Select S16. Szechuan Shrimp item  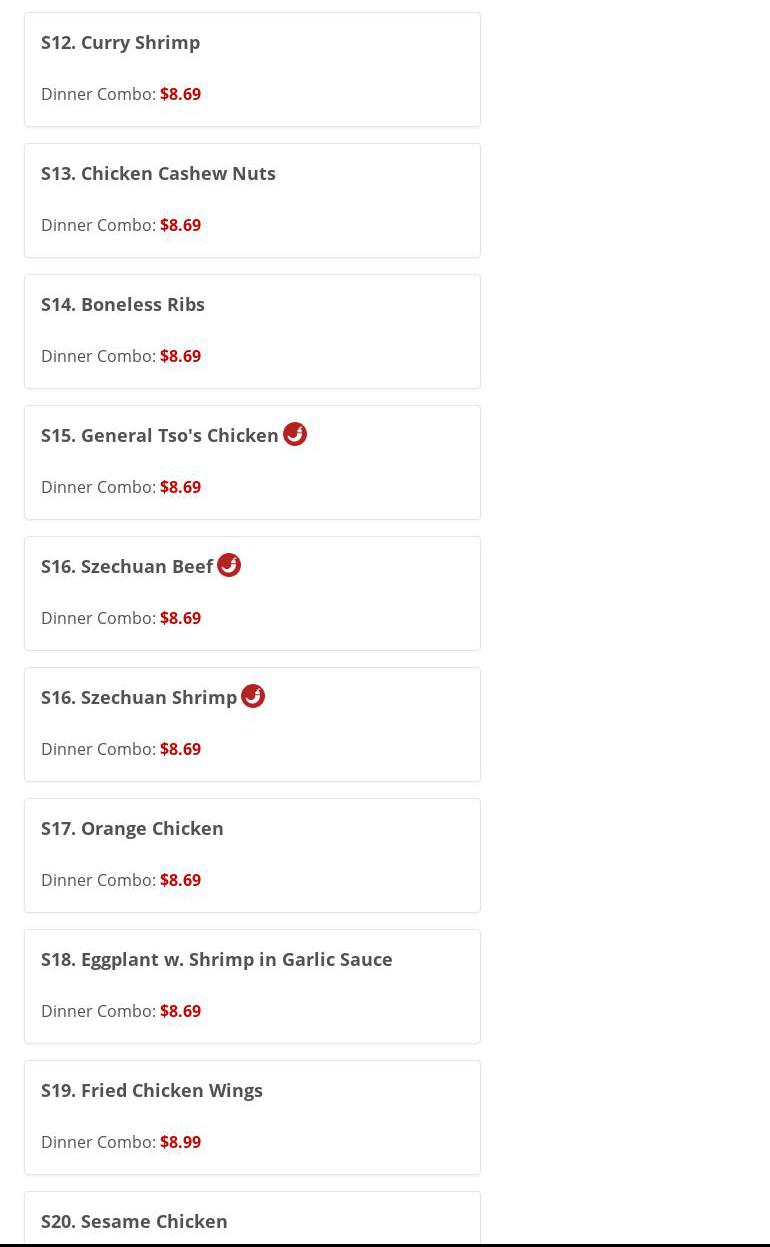point(252,725)
